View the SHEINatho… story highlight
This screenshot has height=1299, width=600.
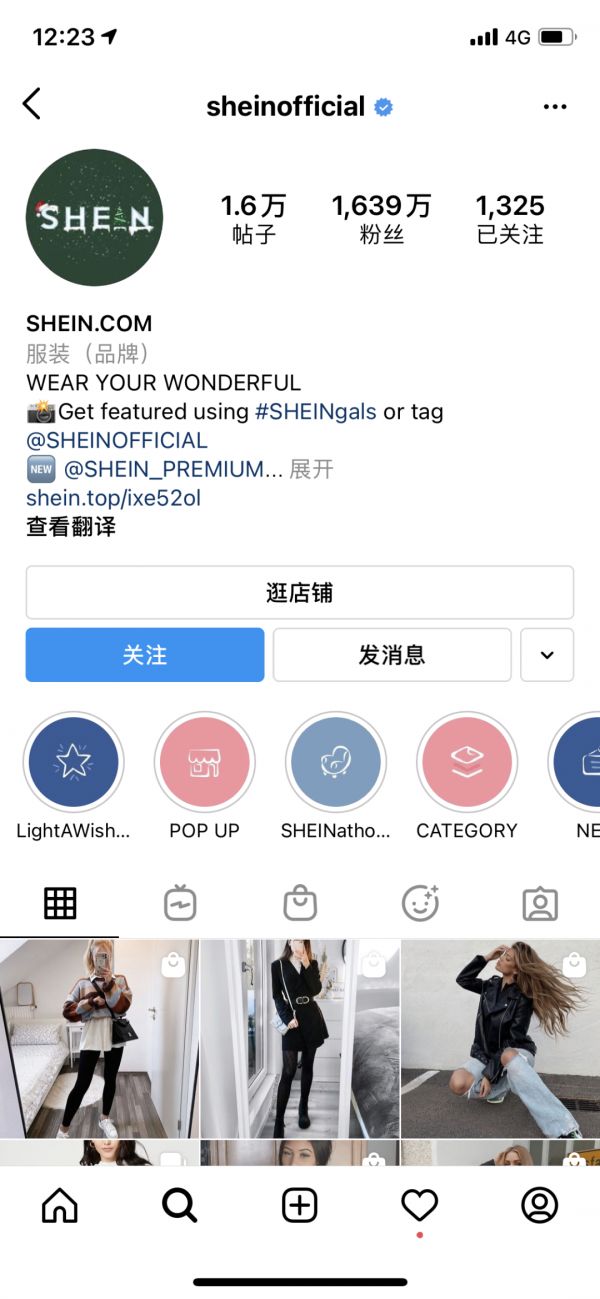click(335, 763)
